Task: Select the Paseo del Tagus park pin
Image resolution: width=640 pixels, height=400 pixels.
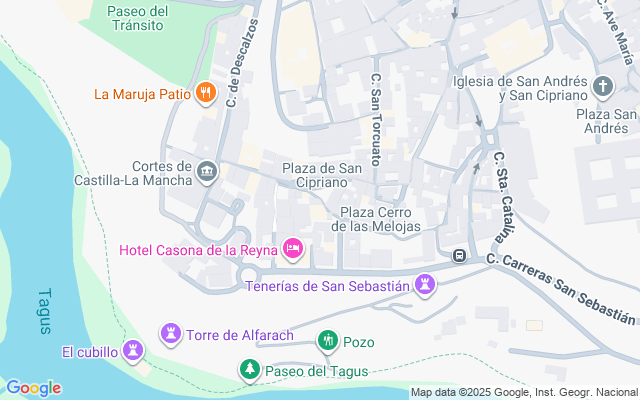Action: 249,371
